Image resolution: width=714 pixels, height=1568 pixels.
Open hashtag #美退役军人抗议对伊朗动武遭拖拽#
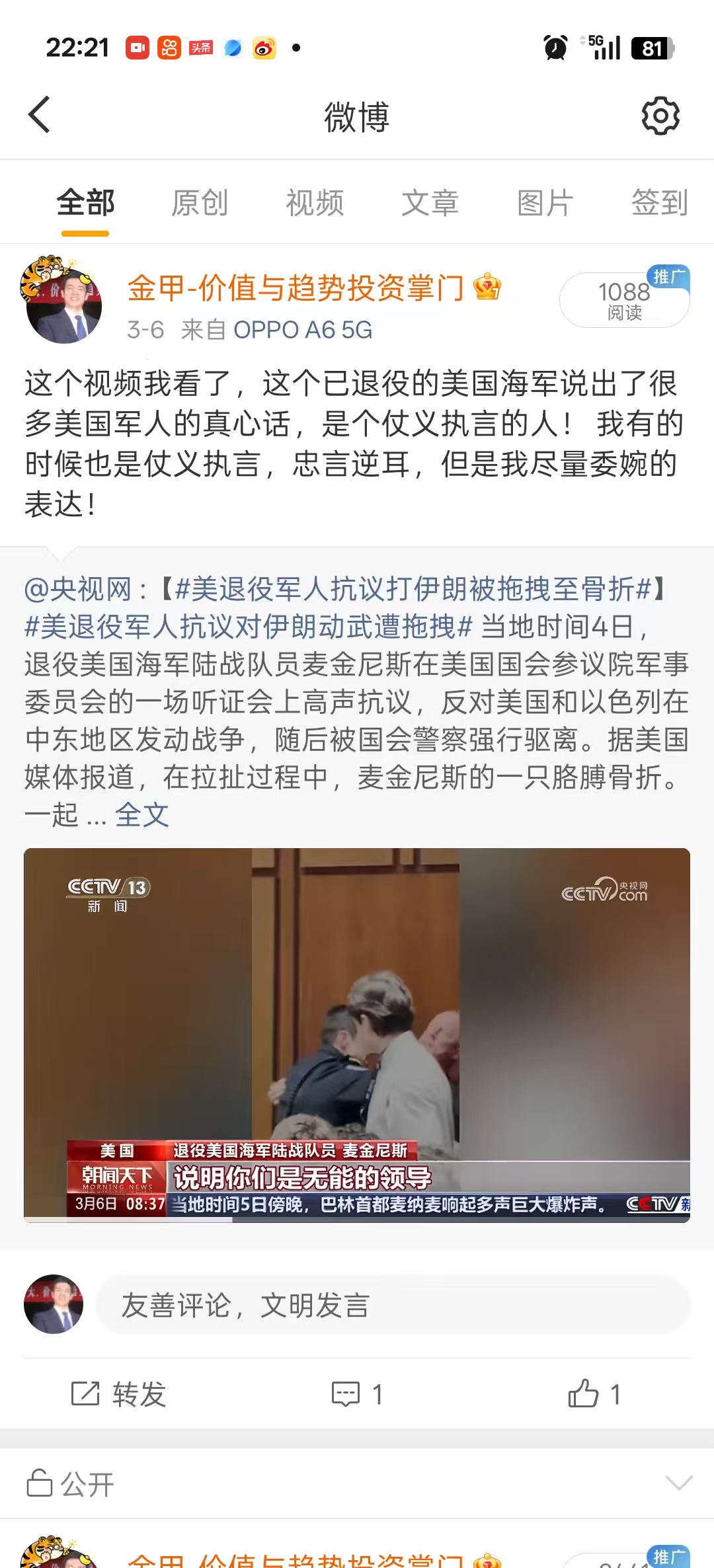point(249,627)
